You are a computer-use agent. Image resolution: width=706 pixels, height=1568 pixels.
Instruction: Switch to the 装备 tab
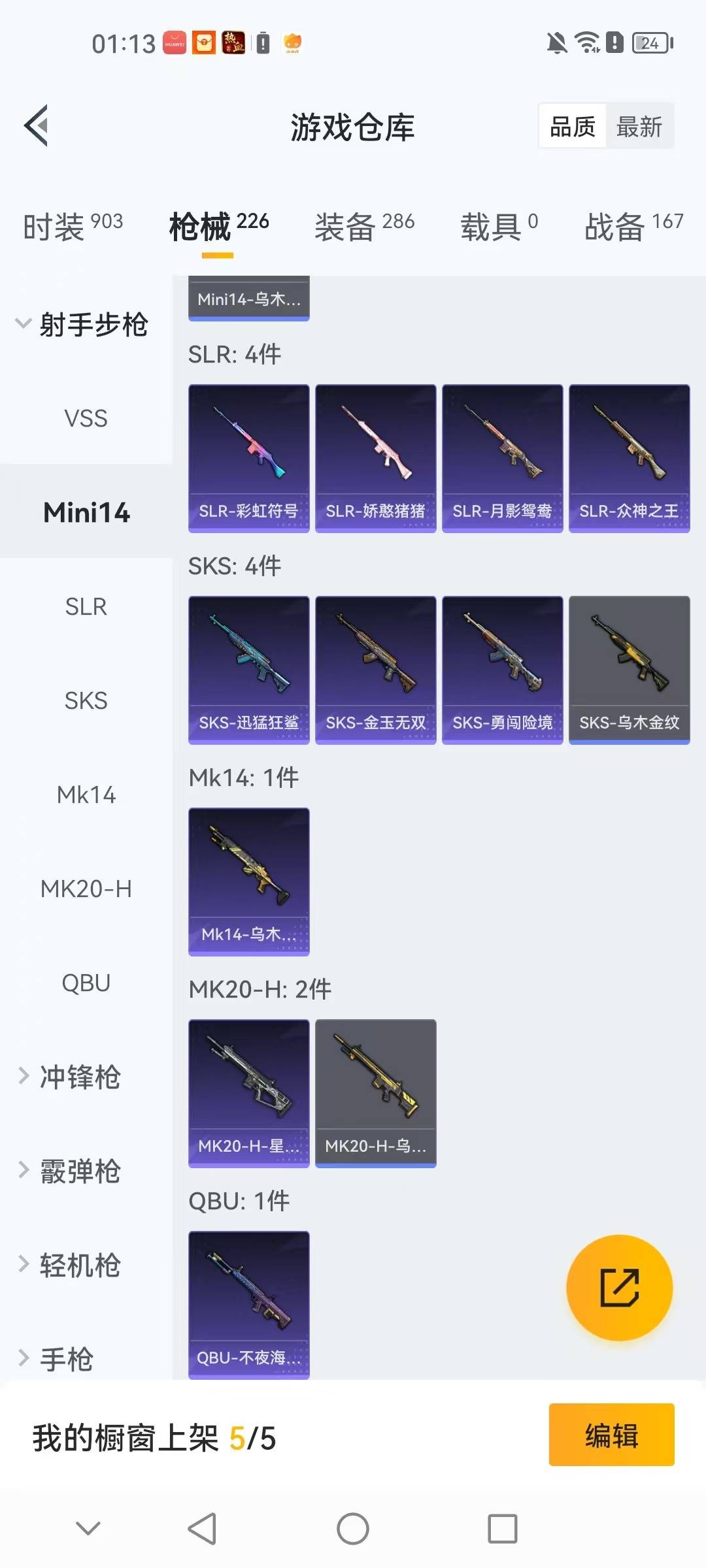coord(364,227)
